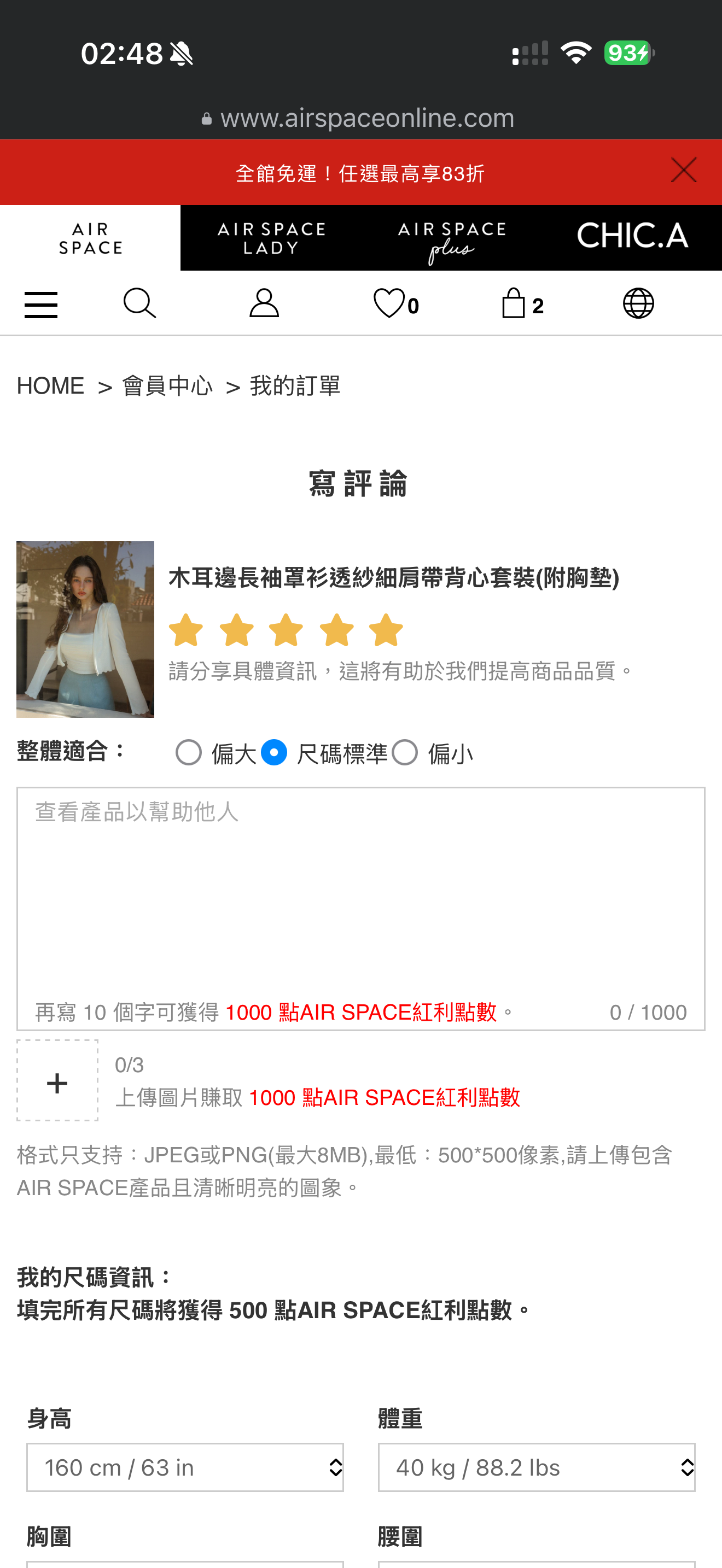The image size is (722, 1568).
Task: Rate the product three stars
Action: (x=286, y=630)
